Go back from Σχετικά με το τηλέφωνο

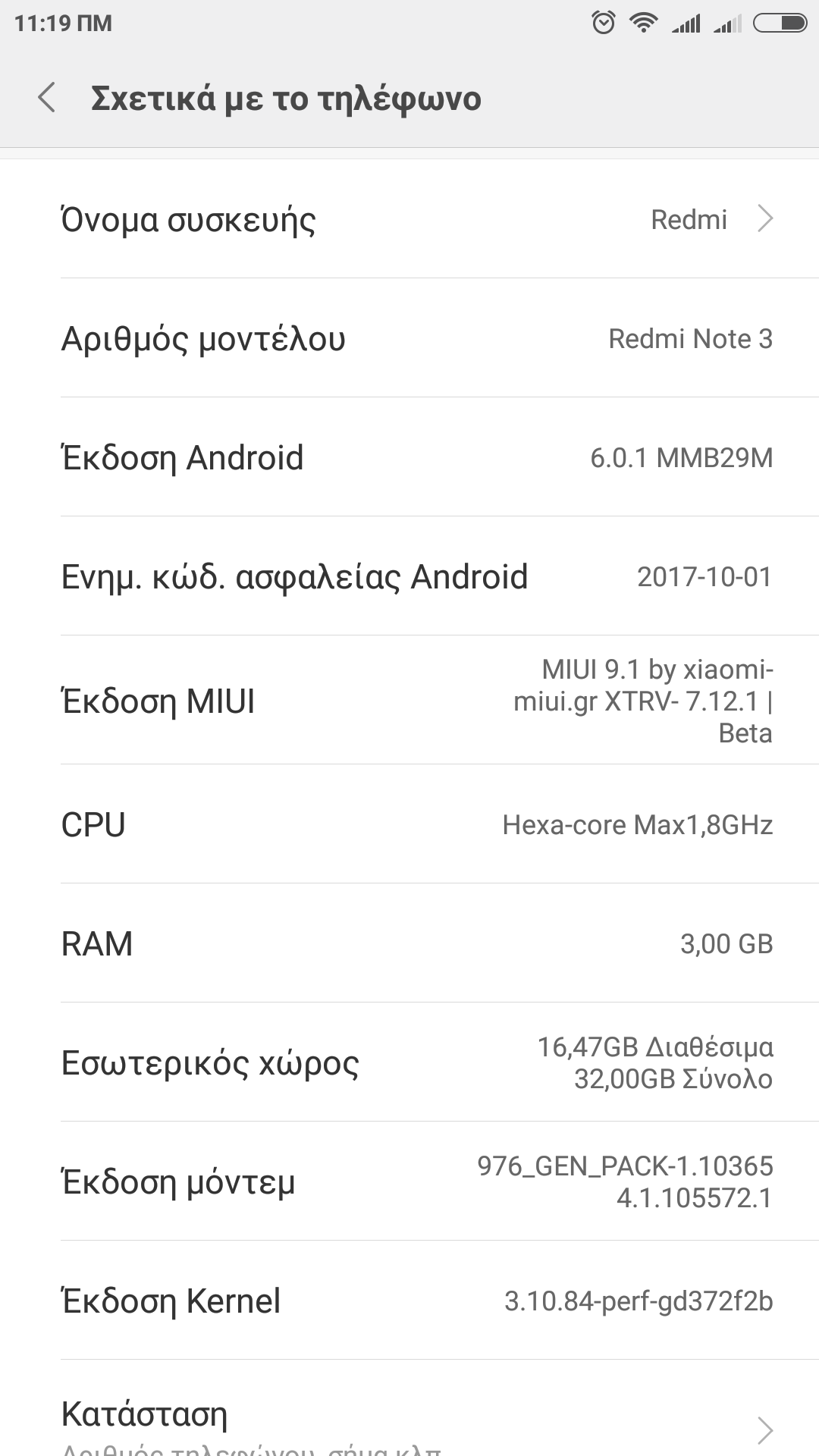coord(47,98)
